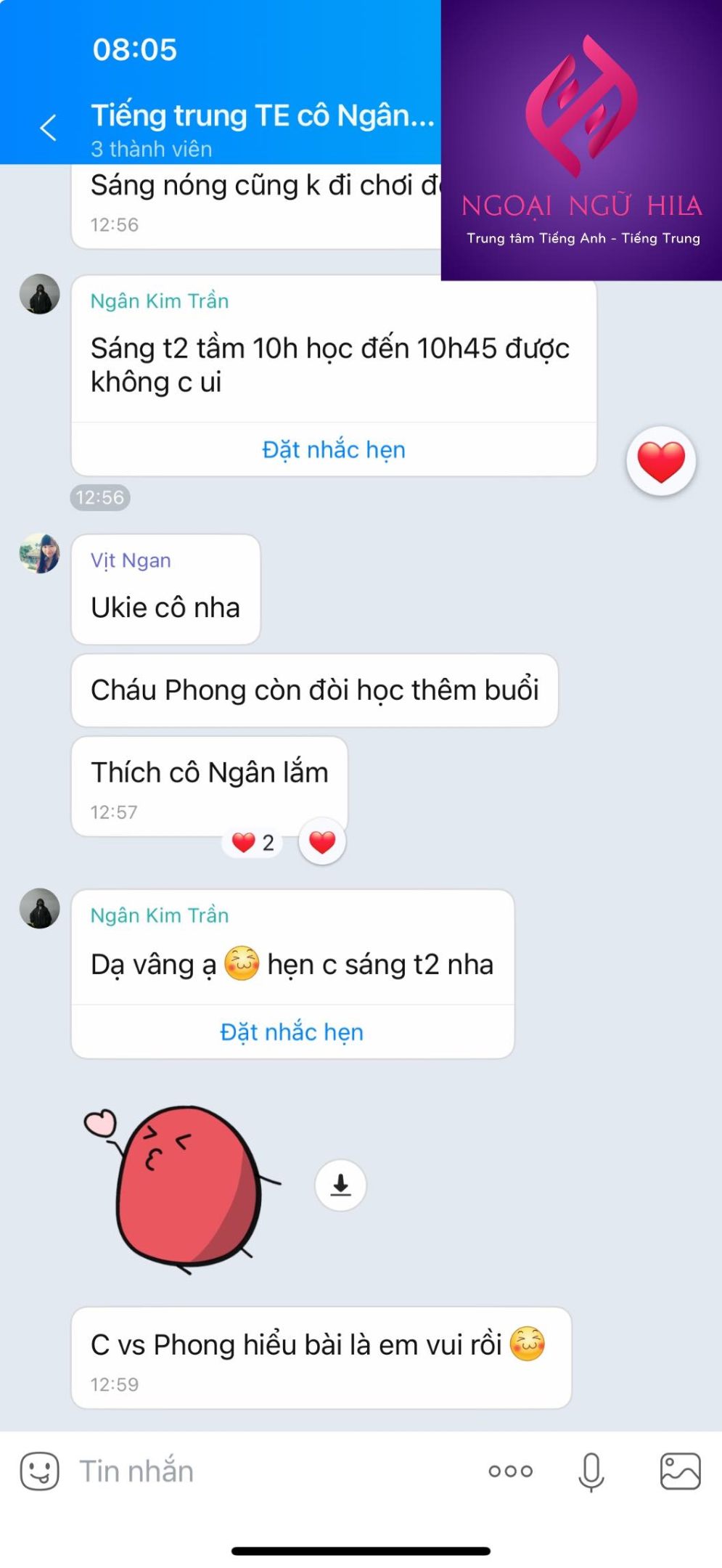Set reminder for Sáng t2 10h message

pos(333,449)
